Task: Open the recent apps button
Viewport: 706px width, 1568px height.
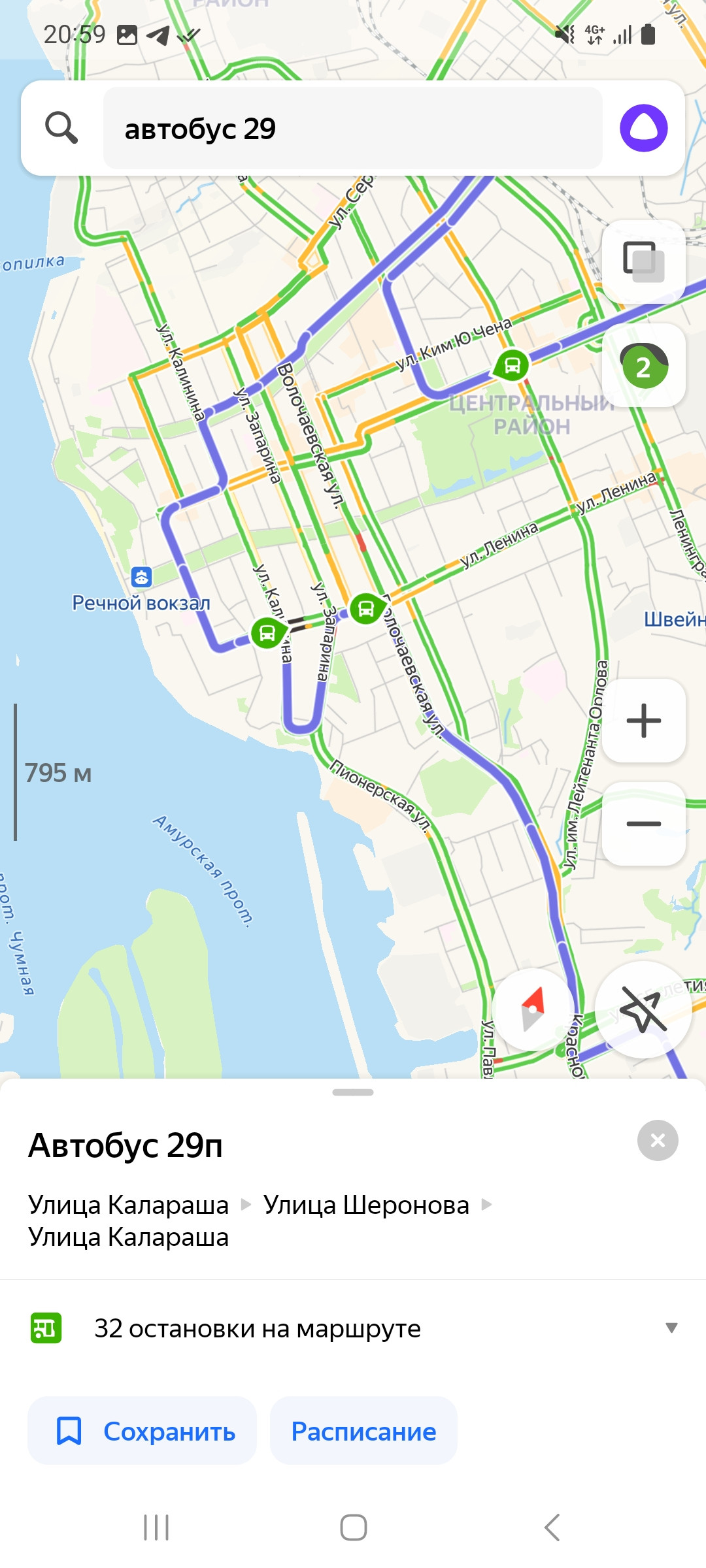Action: coord(156,1527)
